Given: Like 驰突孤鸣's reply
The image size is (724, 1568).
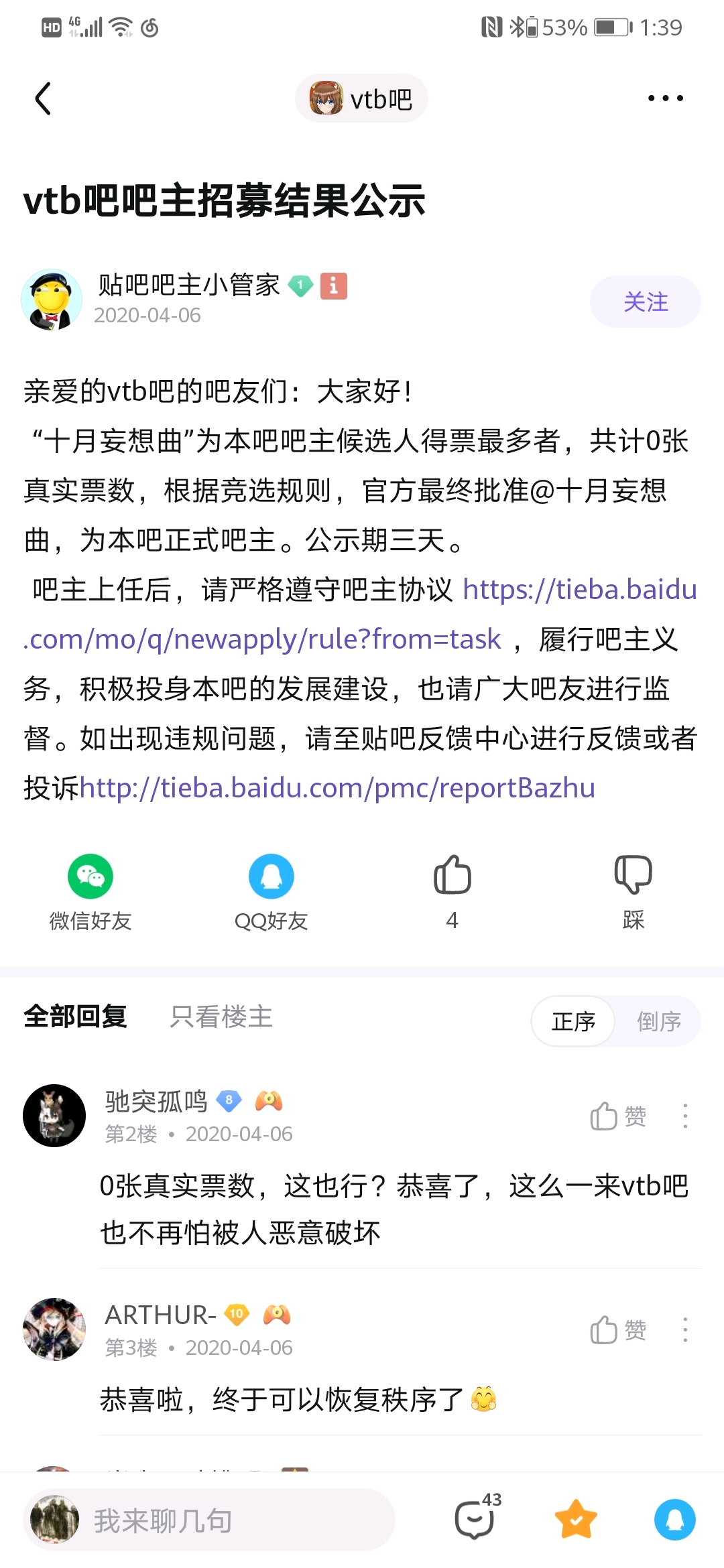Looking at the screenshot, I should pos(617,1116).
